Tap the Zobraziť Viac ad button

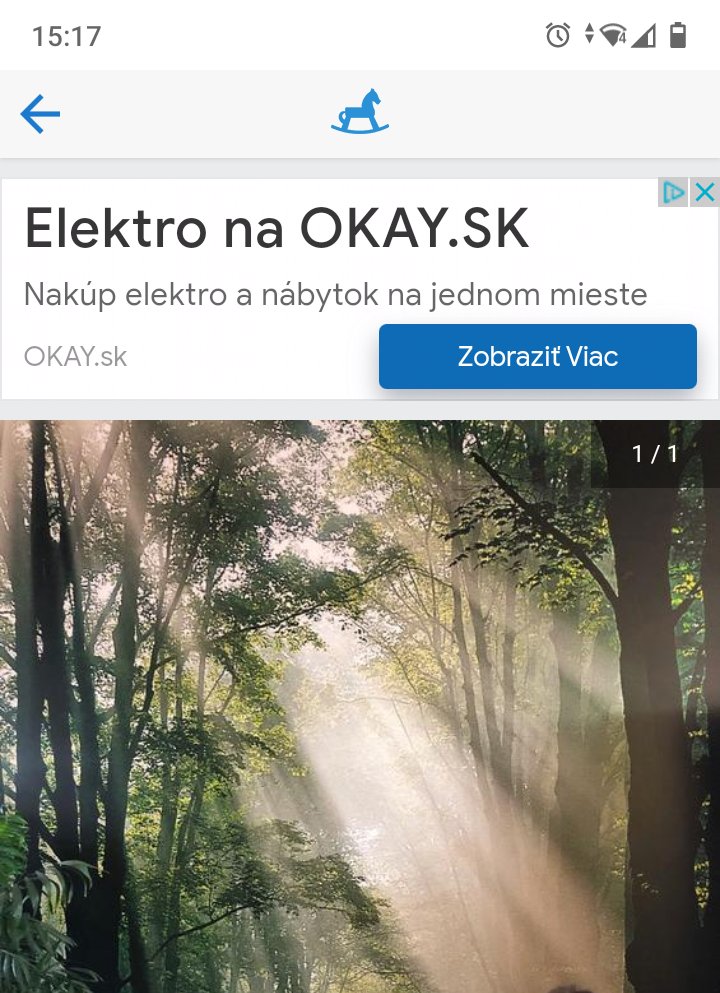[537, 356]
